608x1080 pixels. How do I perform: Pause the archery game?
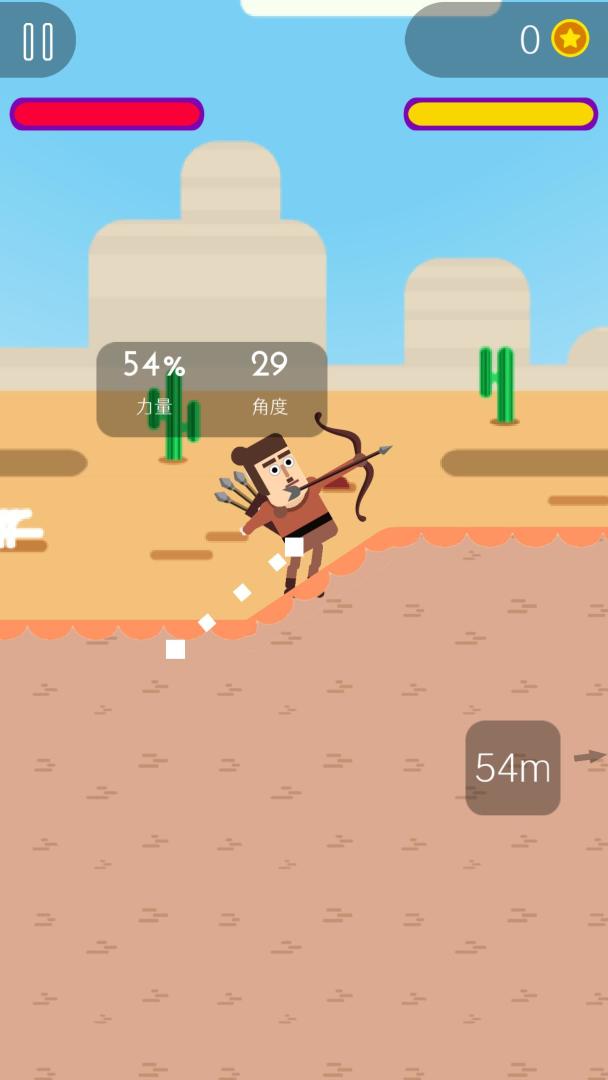pyautogui.click(x=37, y=41)
